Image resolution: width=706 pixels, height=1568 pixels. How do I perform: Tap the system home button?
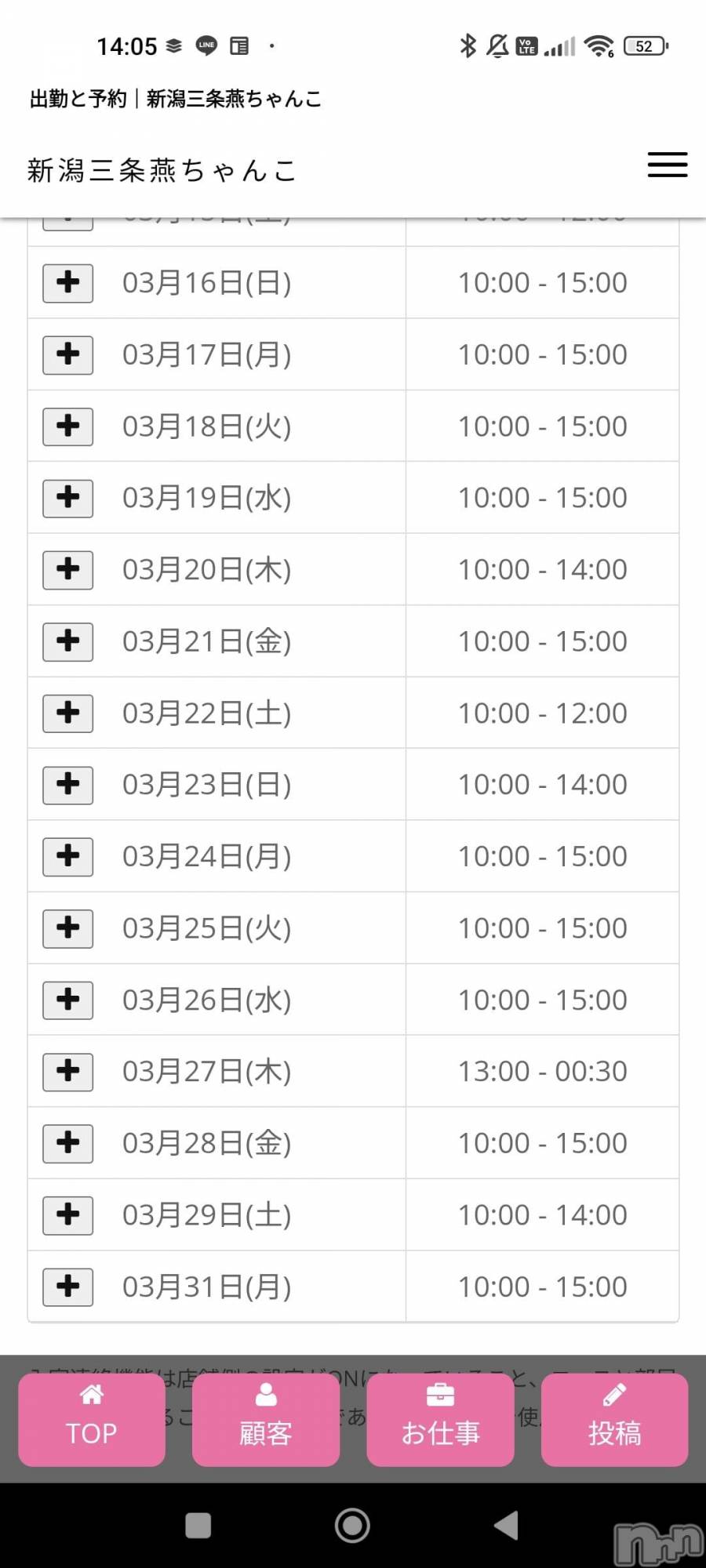click(352, 1525)
